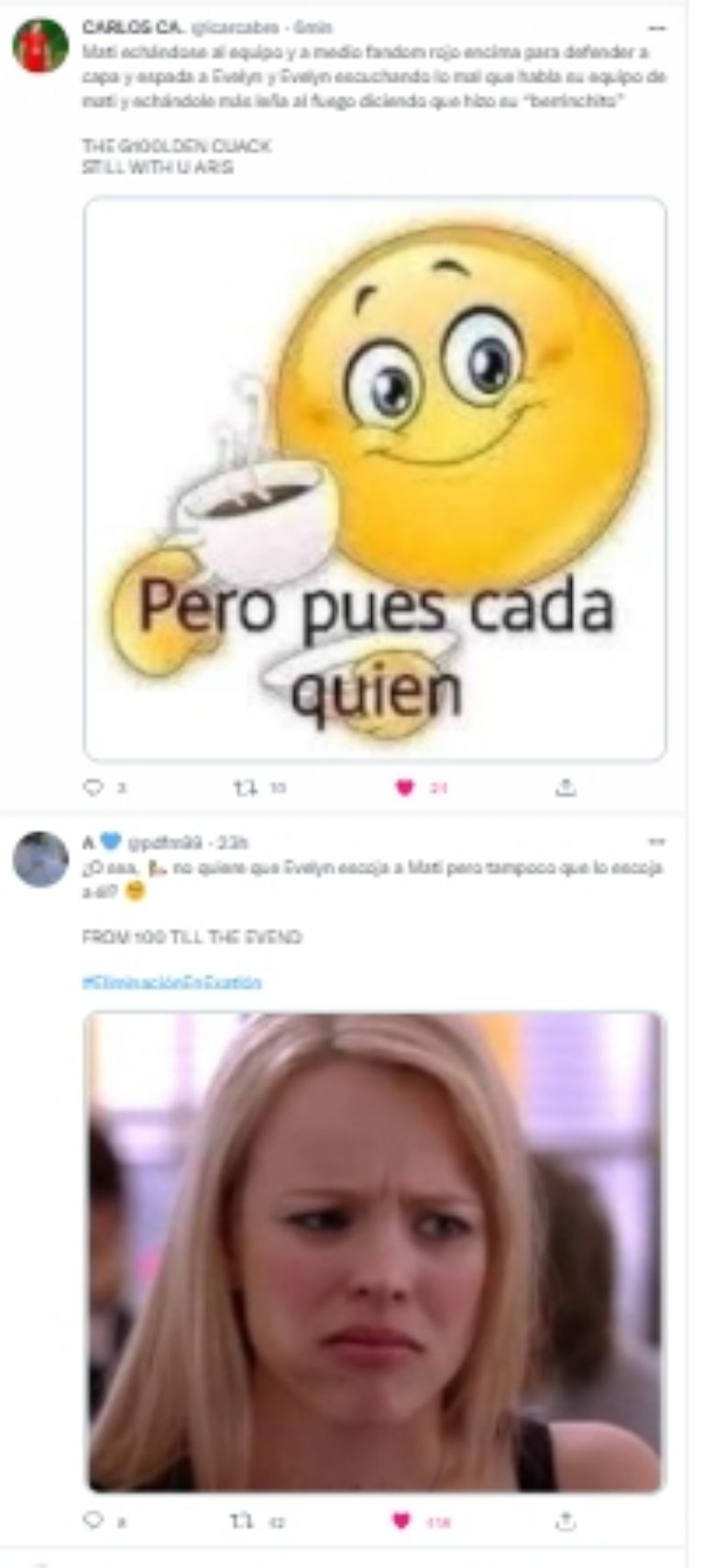The width and height of the screenshot is (704, 1568).
Task: Retweet user A's tweet
Action: click(x=242, y=1521)
